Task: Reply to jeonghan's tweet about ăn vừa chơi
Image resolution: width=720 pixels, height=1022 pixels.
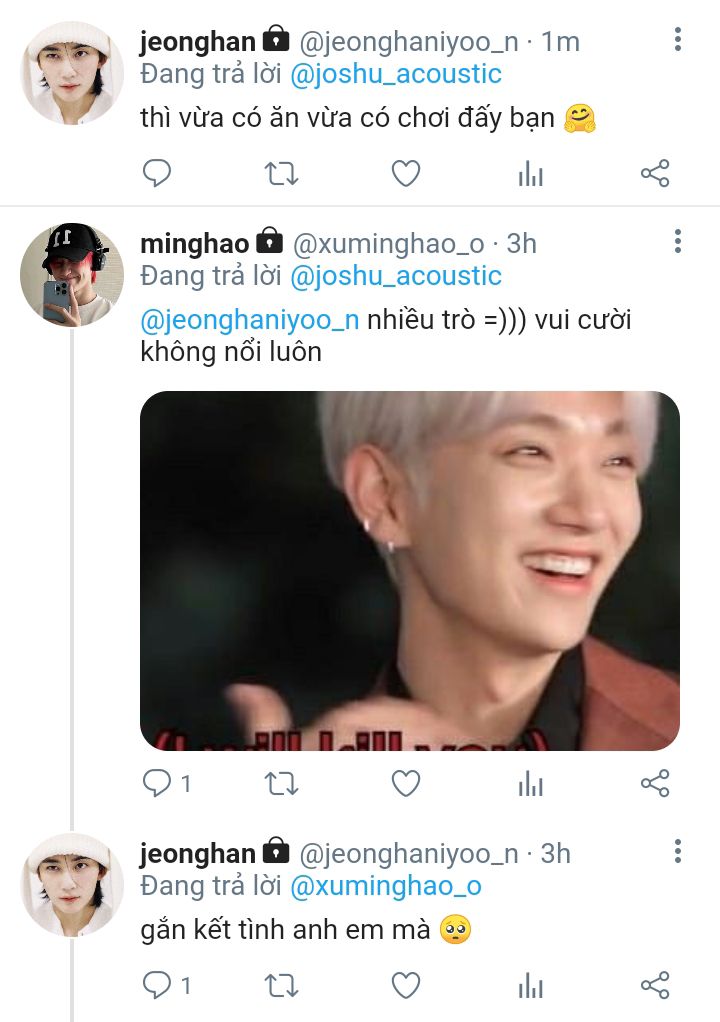Action: (157, 175)
